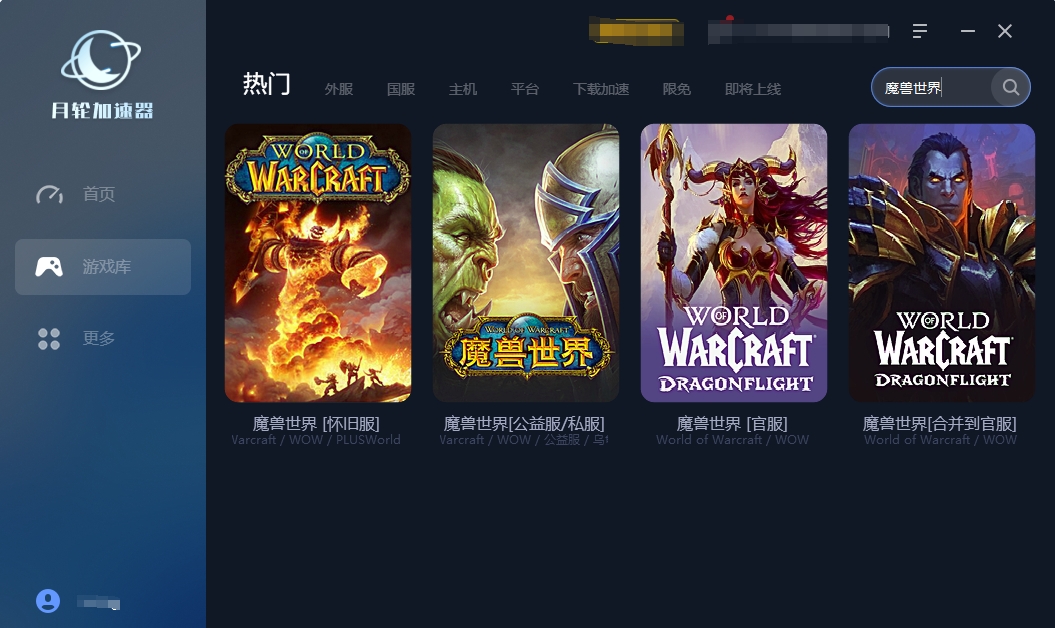
Task: Open 魔兽世界 [怀旧服] game card
Action: pos(318,263)
